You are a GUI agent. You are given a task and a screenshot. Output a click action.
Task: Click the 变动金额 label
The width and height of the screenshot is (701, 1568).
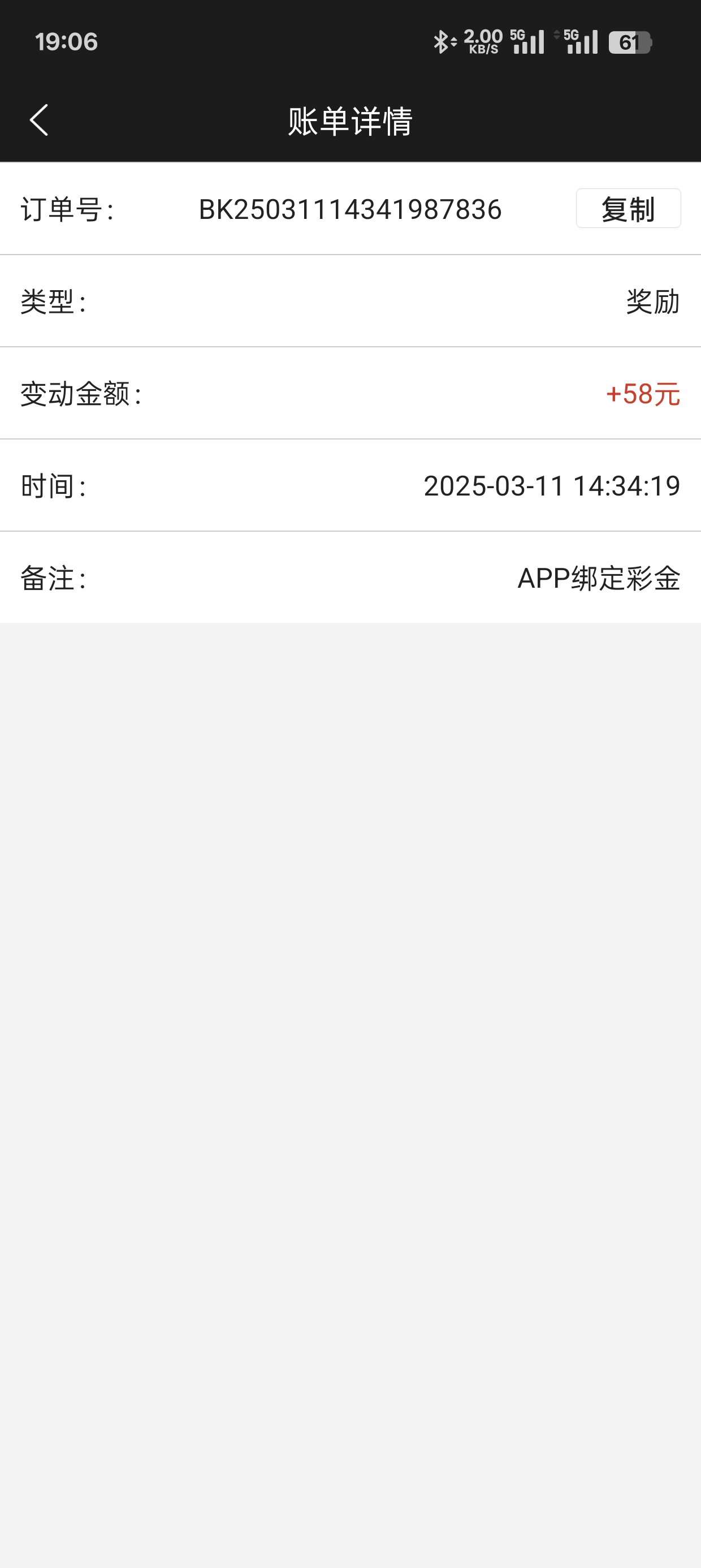pyautogui.click(x=81, y=394)
